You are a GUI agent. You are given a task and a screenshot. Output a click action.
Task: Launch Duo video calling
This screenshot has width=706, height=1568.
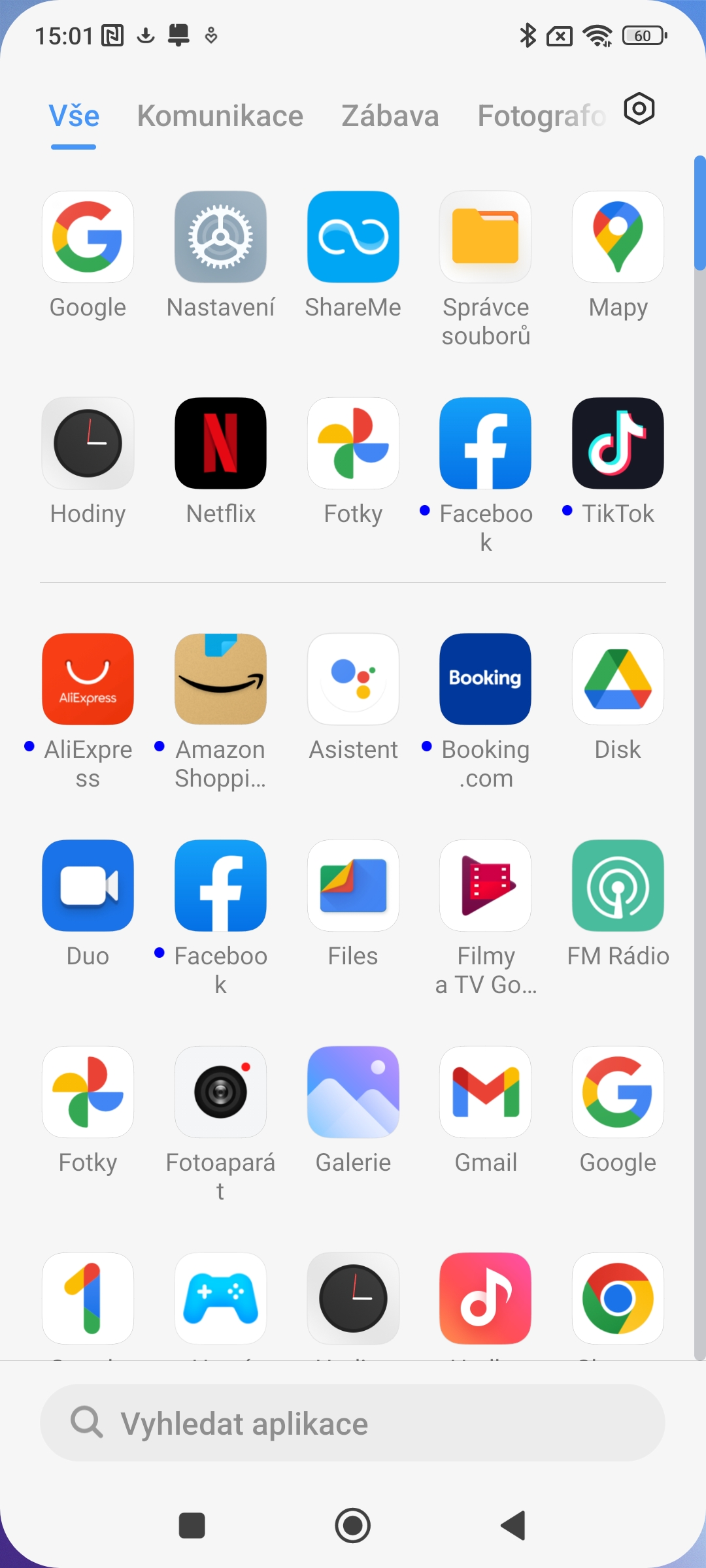click(88, 886)
